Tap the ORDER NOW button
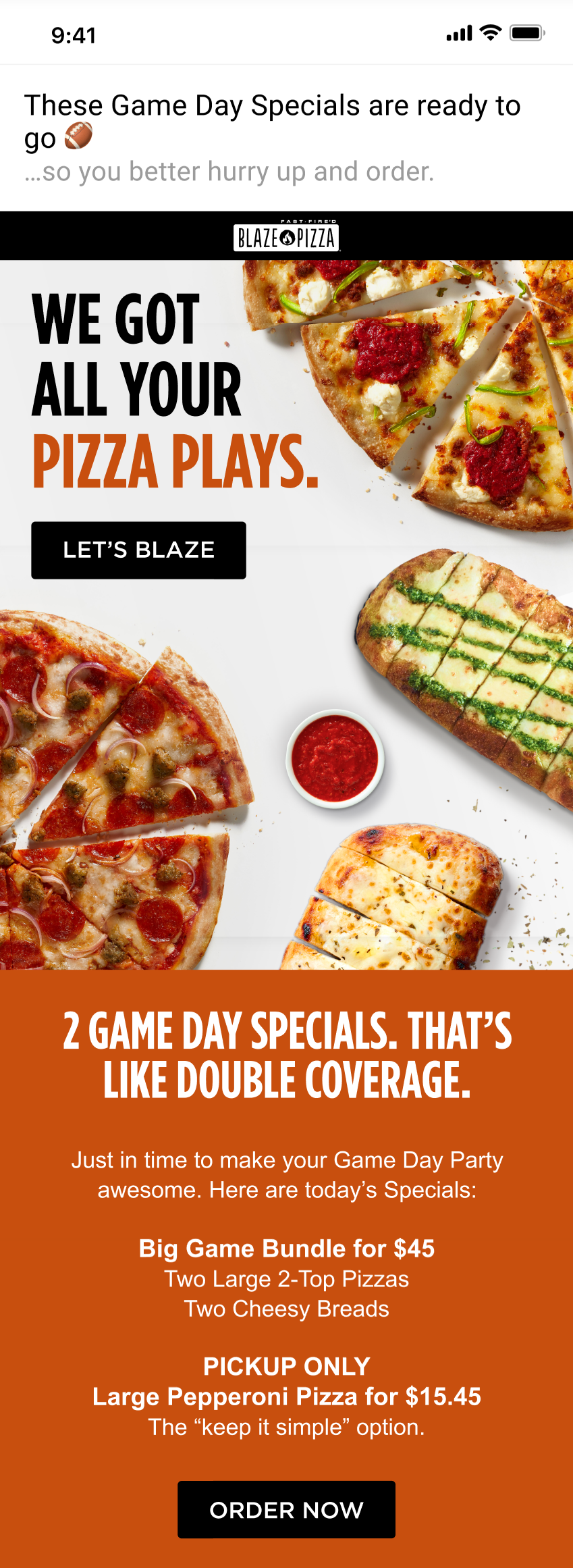Viewport: 573px width, 1568px height. (286, 1509)
